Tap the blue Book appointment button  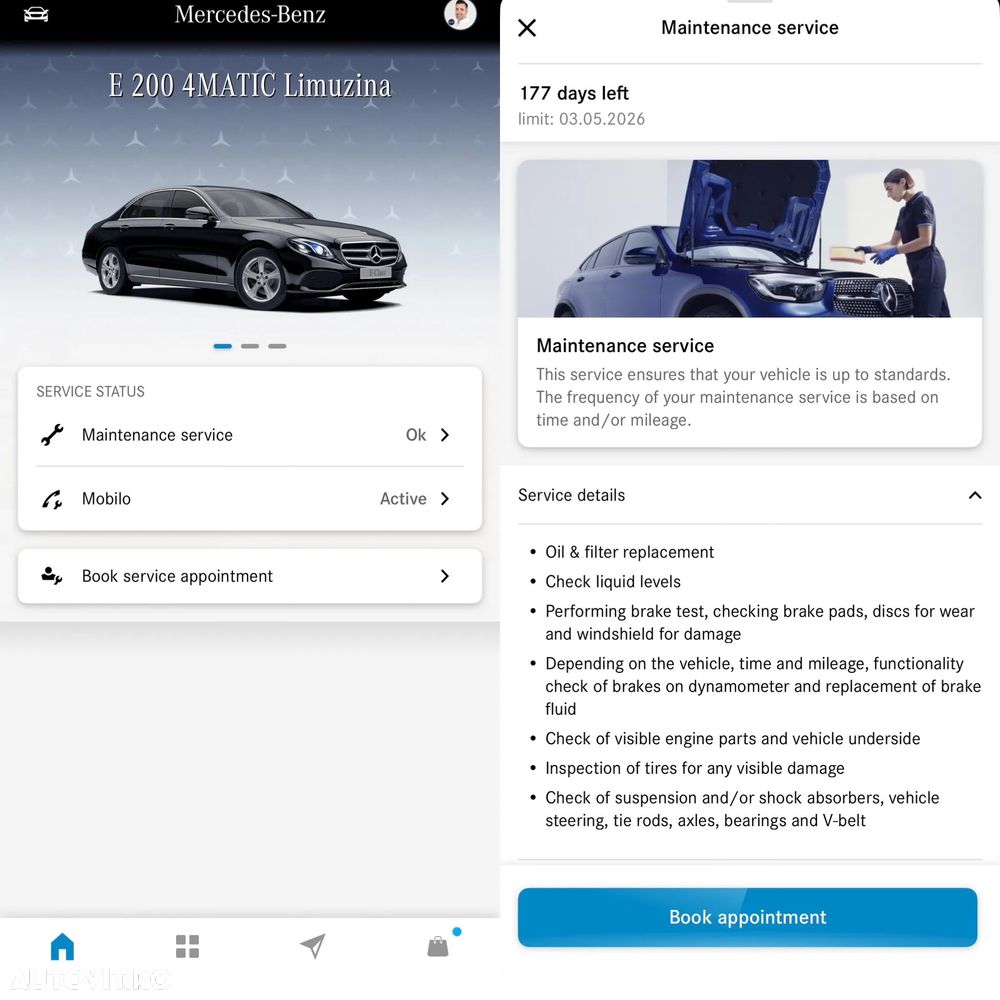(x=747, y=917)
